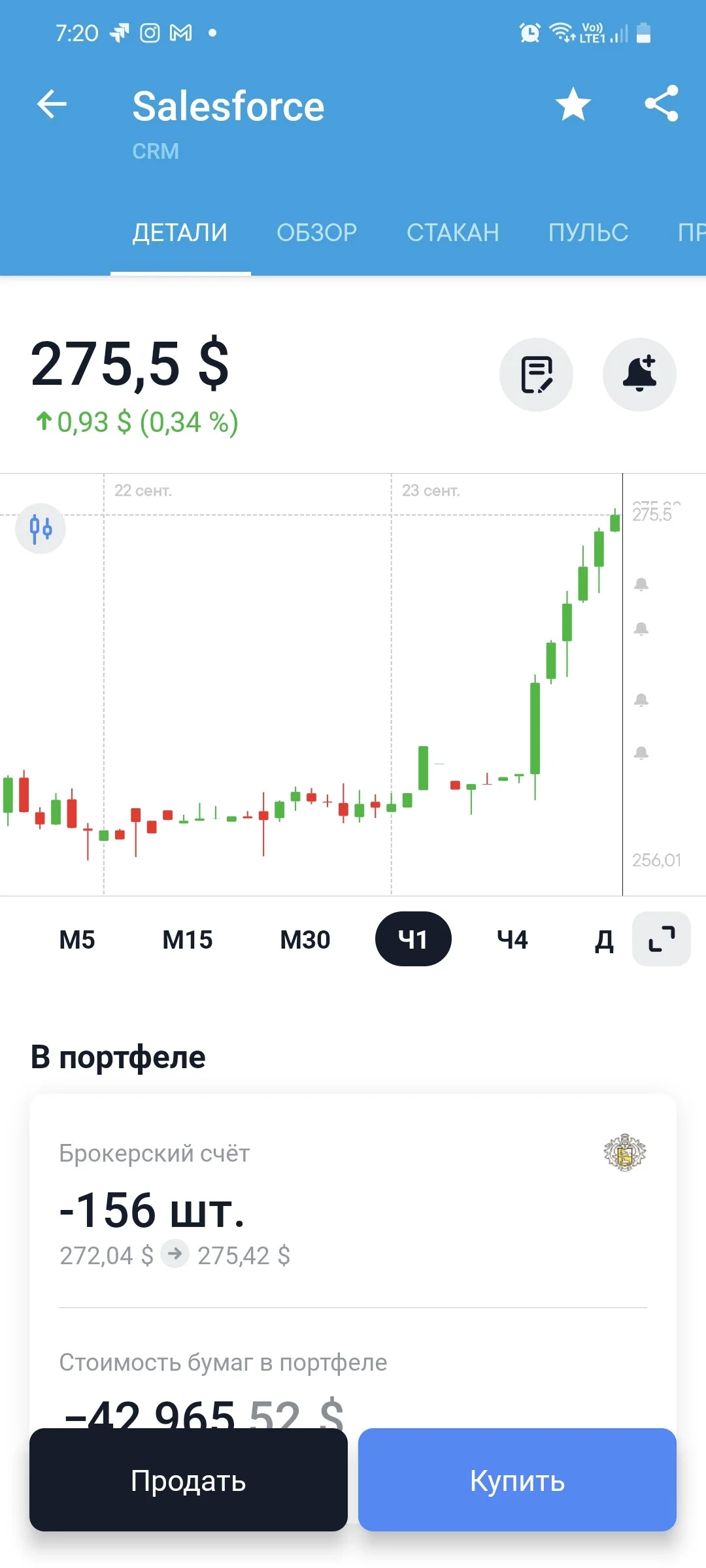Switch to the ПУЛЬС tab
706x1568 pixels.
point(588,233)
